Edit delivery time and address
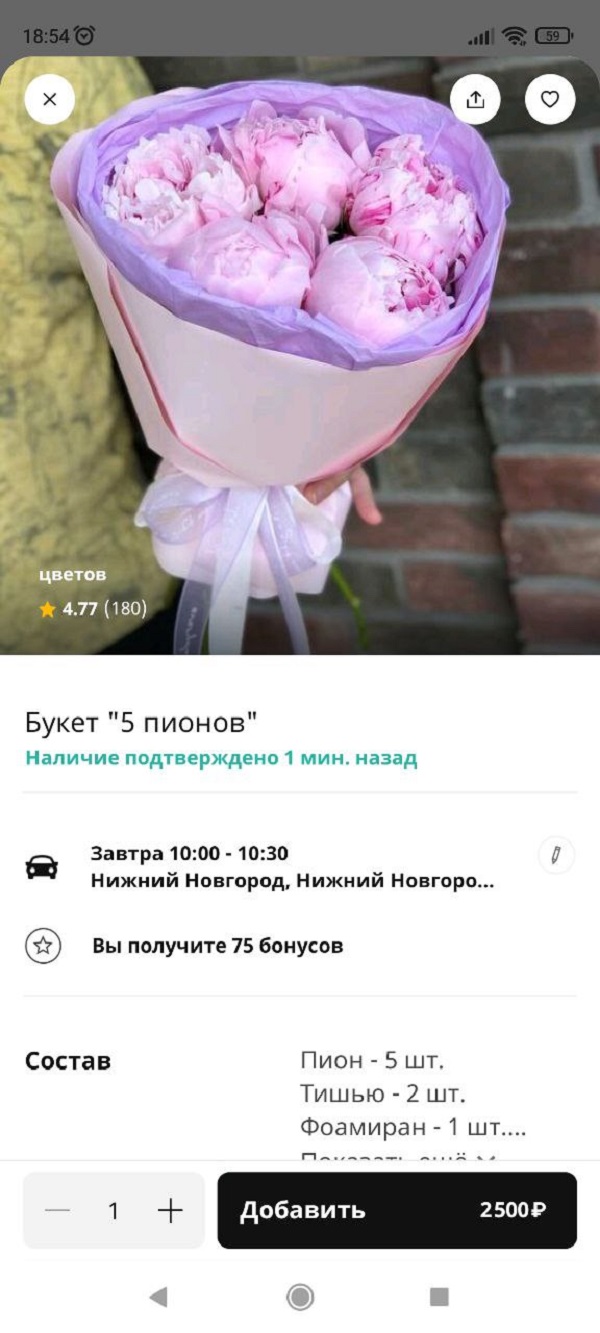This screenshot has height=1333, width=600. tap(556, 855)
